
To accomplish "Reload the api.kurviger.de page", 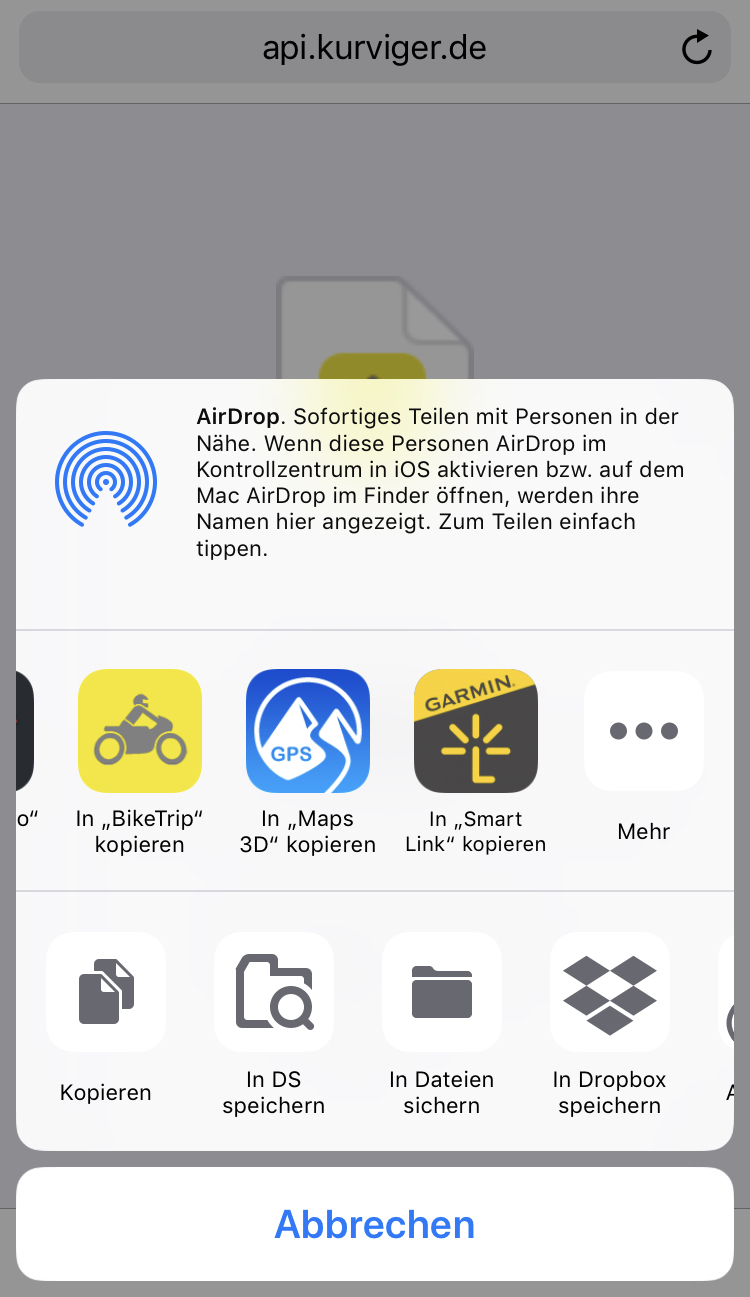I will pos(696,48).
